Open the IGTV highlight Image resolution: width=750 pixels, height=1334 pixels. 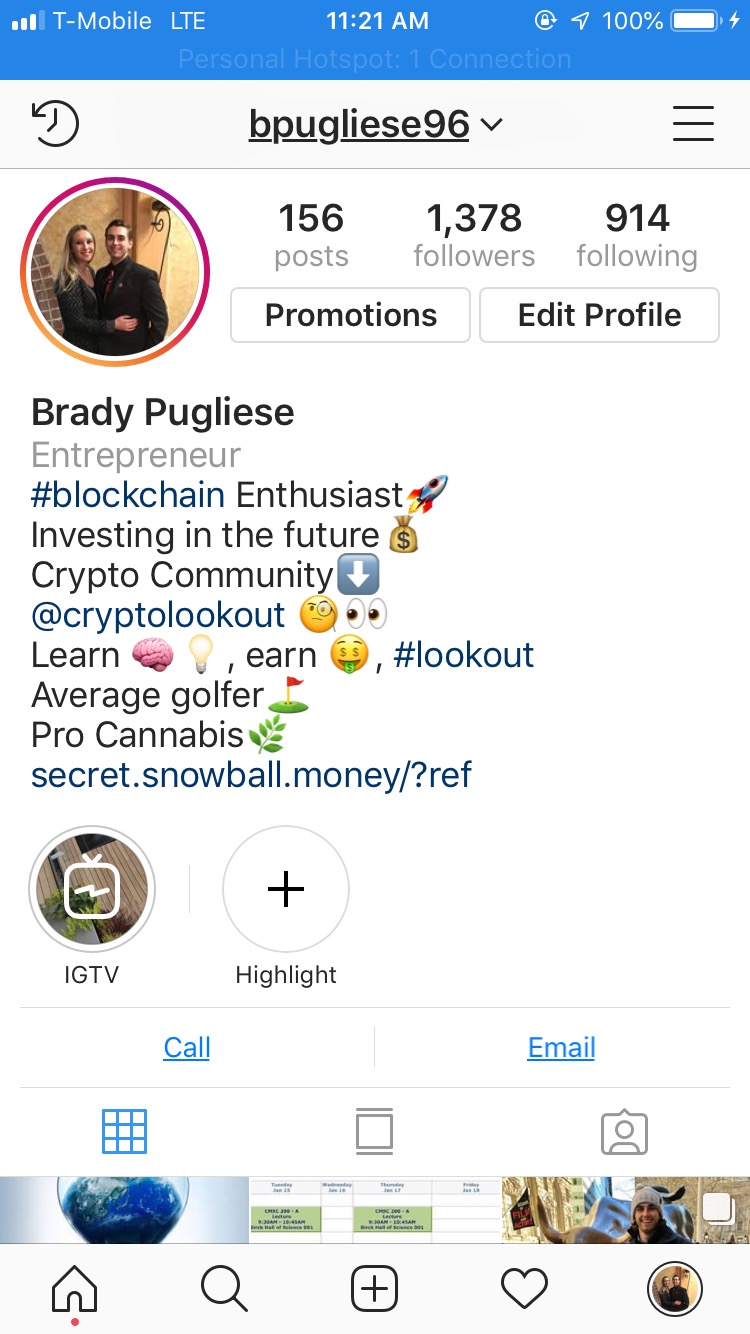pos(92,889)
